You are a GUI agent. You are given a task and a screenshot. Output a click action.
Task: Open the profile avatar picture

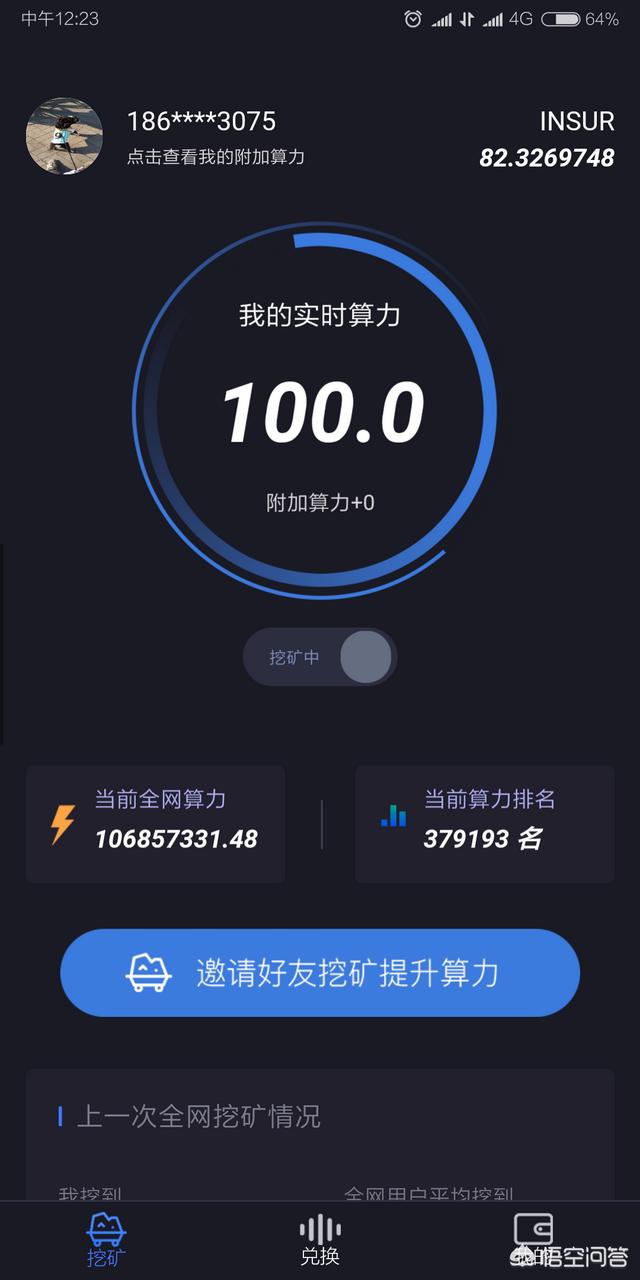pos(64,136)
